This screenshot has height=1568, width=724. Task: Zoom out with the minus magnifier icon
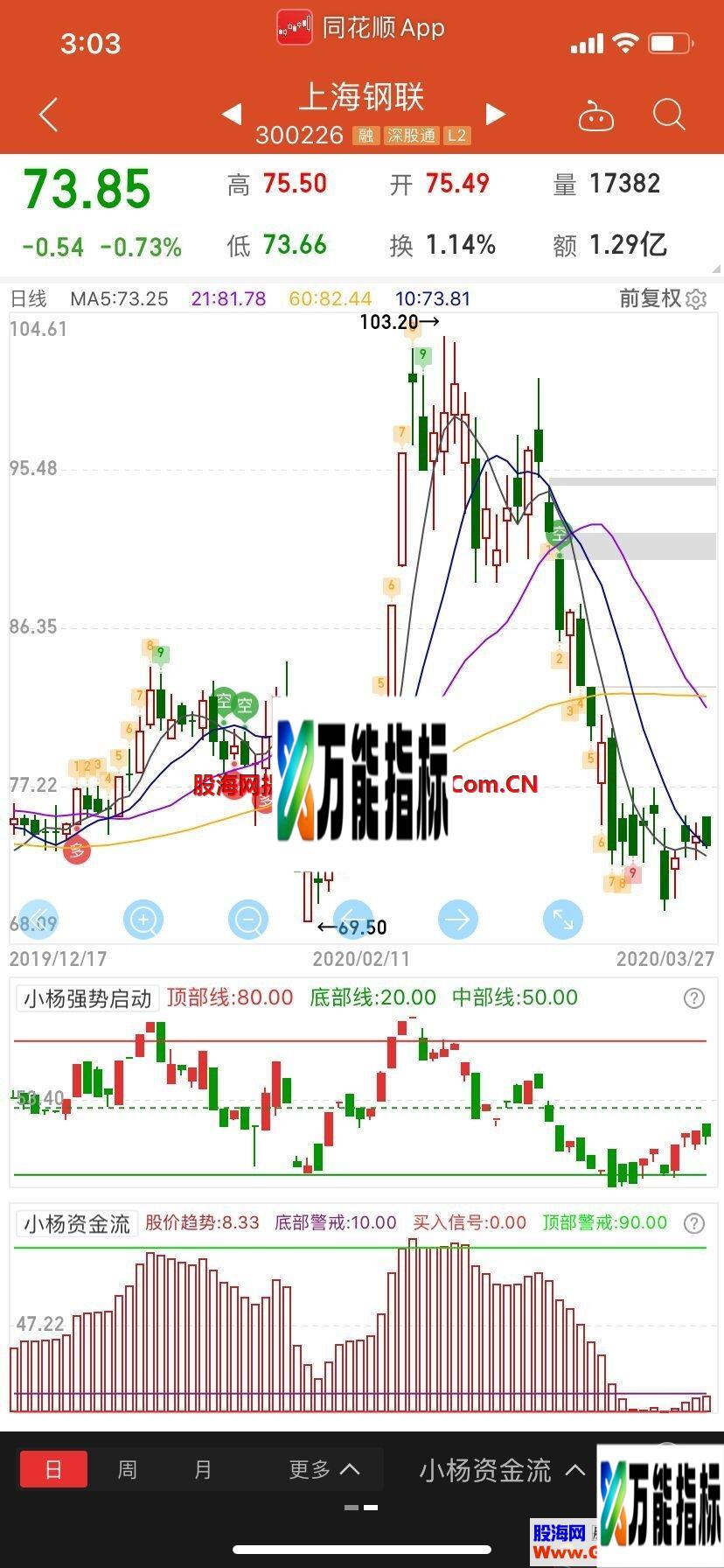247,919
